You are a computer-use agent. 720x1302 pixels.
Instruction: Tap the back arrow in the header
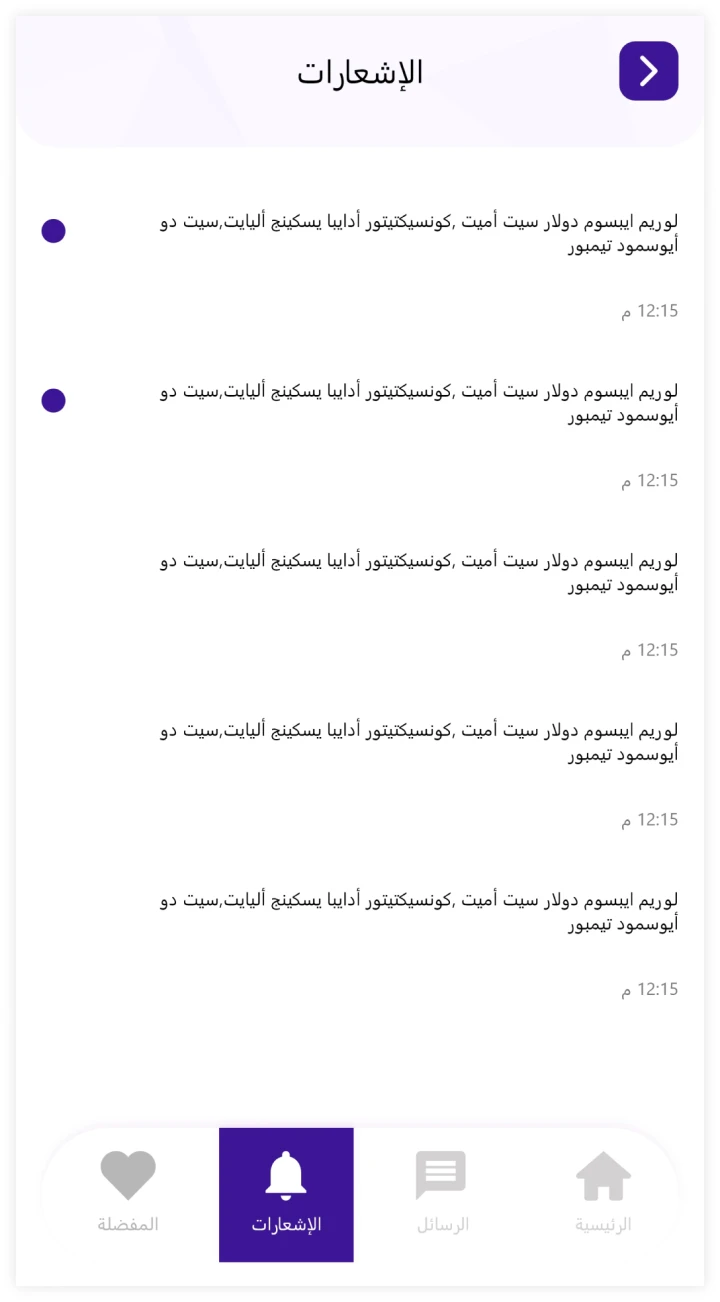pos(648,71)
